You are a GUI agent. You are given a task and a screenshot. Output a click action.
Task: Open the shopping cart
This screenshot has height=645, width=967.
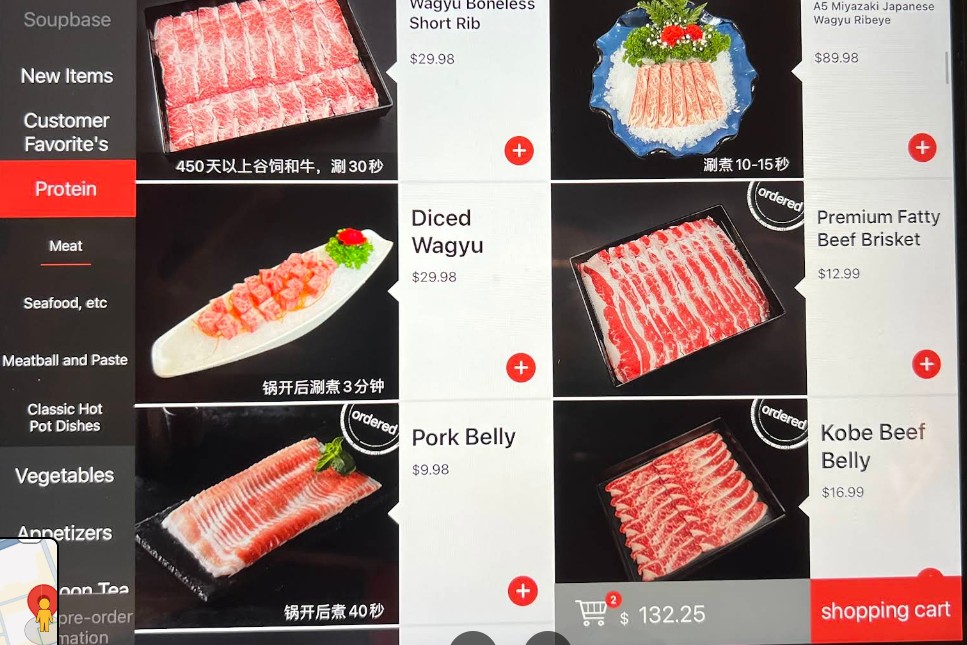pos(885,611)
